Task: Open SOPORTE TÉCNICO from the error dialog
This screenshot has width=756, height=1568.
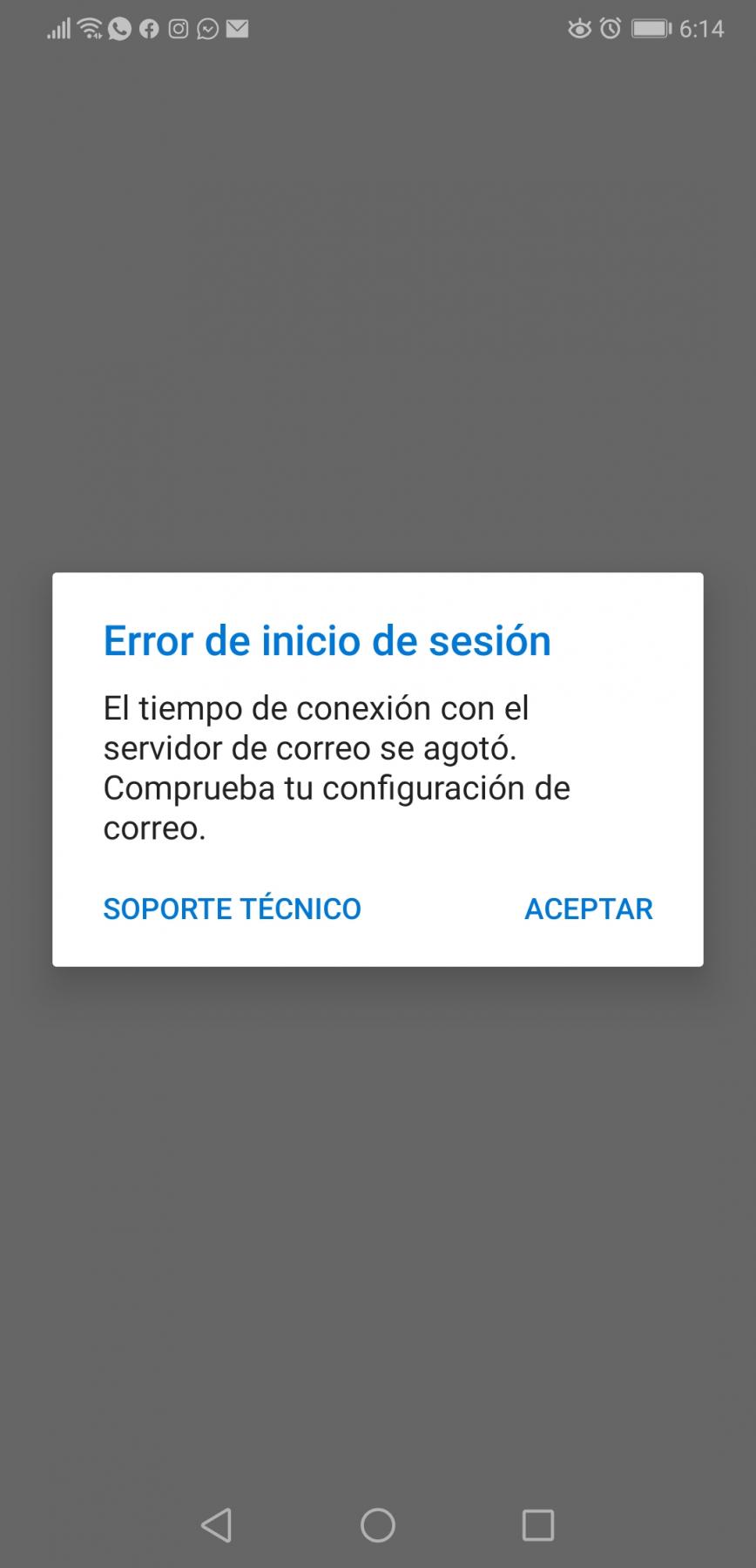Action: tap(232, 909)
